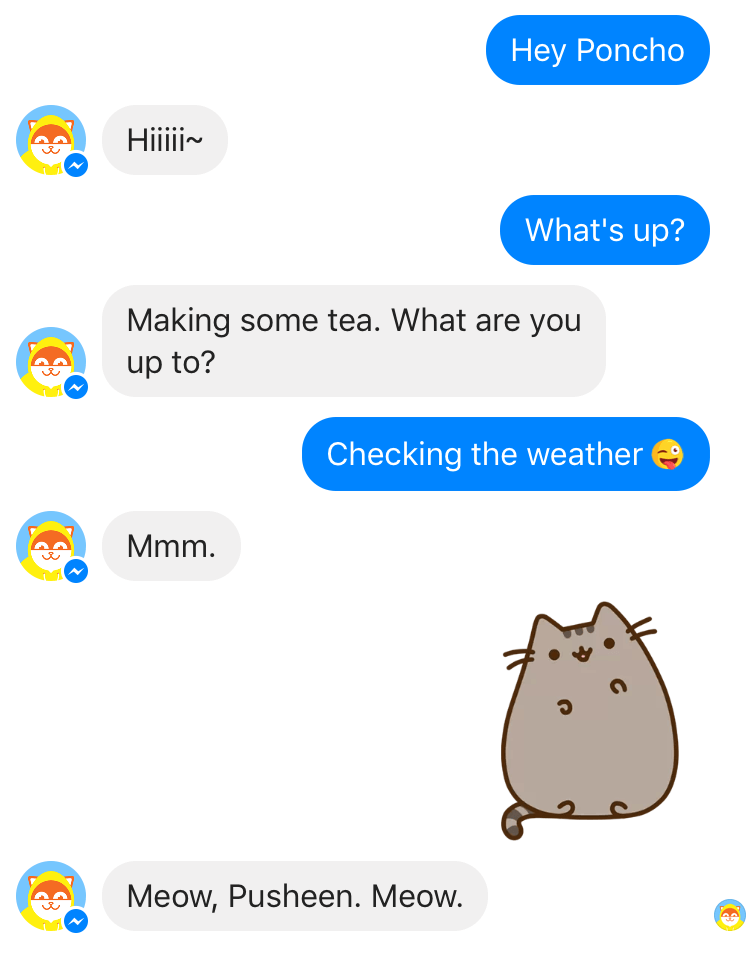Viewport: 750px width, 953px height.
Task: Click the "Meow, Pusheen. Meow." bubble
Action: (295, 896)
